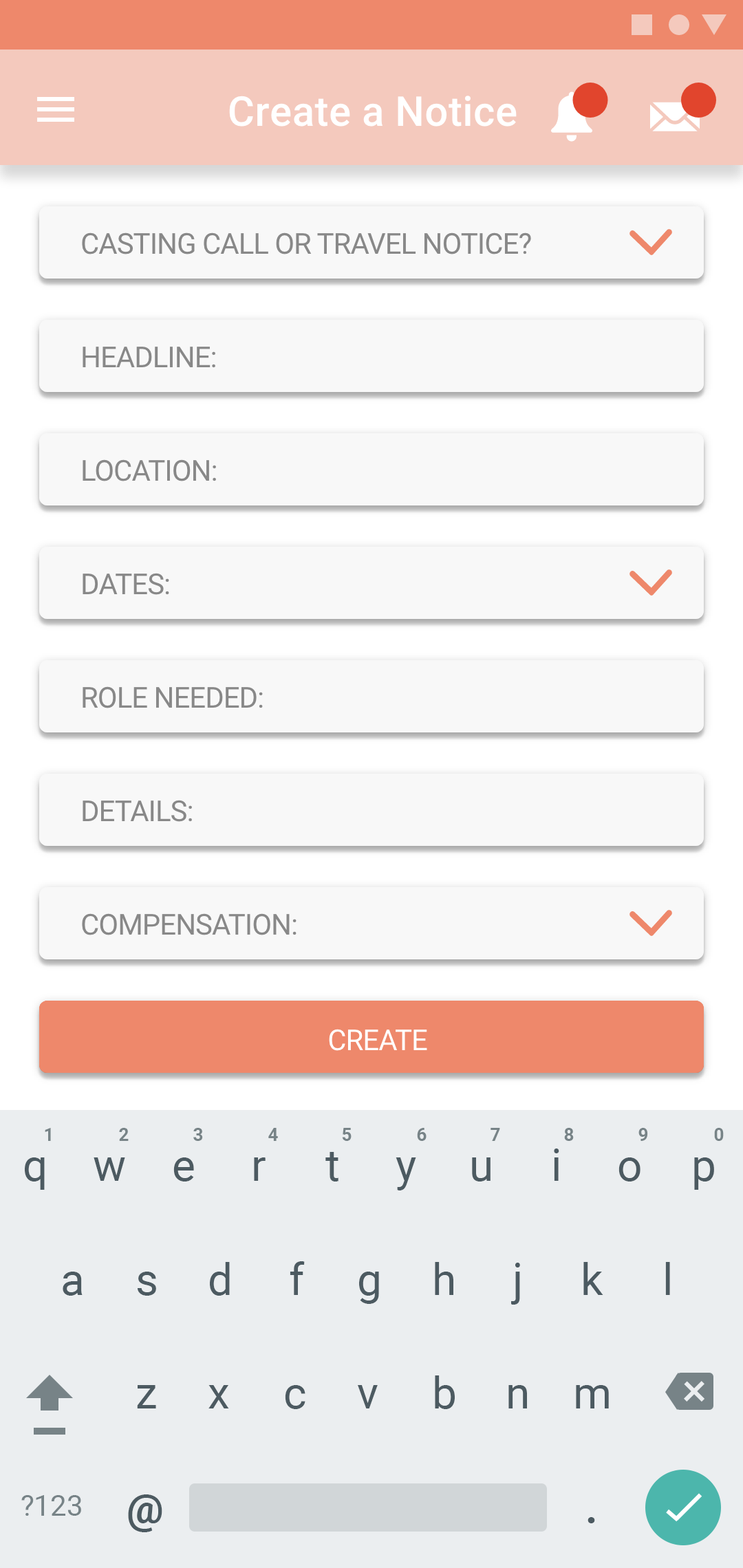Expand the Dates dropdown
743x1568 pixels.
pos(371,583)
